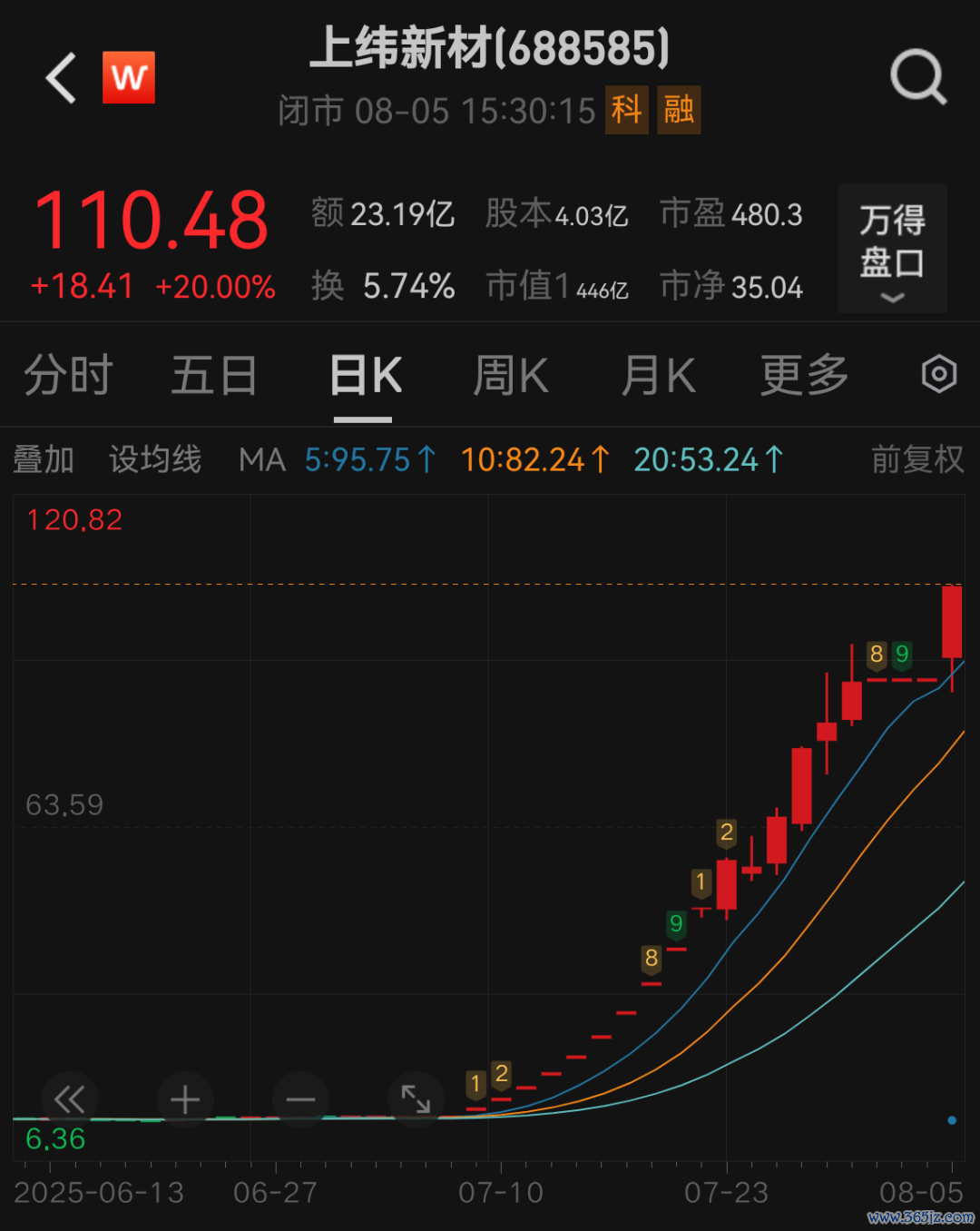The width and height of the screenshot is (980, 1231).
Task: Zoom out the K-line chart
Action: pyautogui.click(x=300, y=1099)
